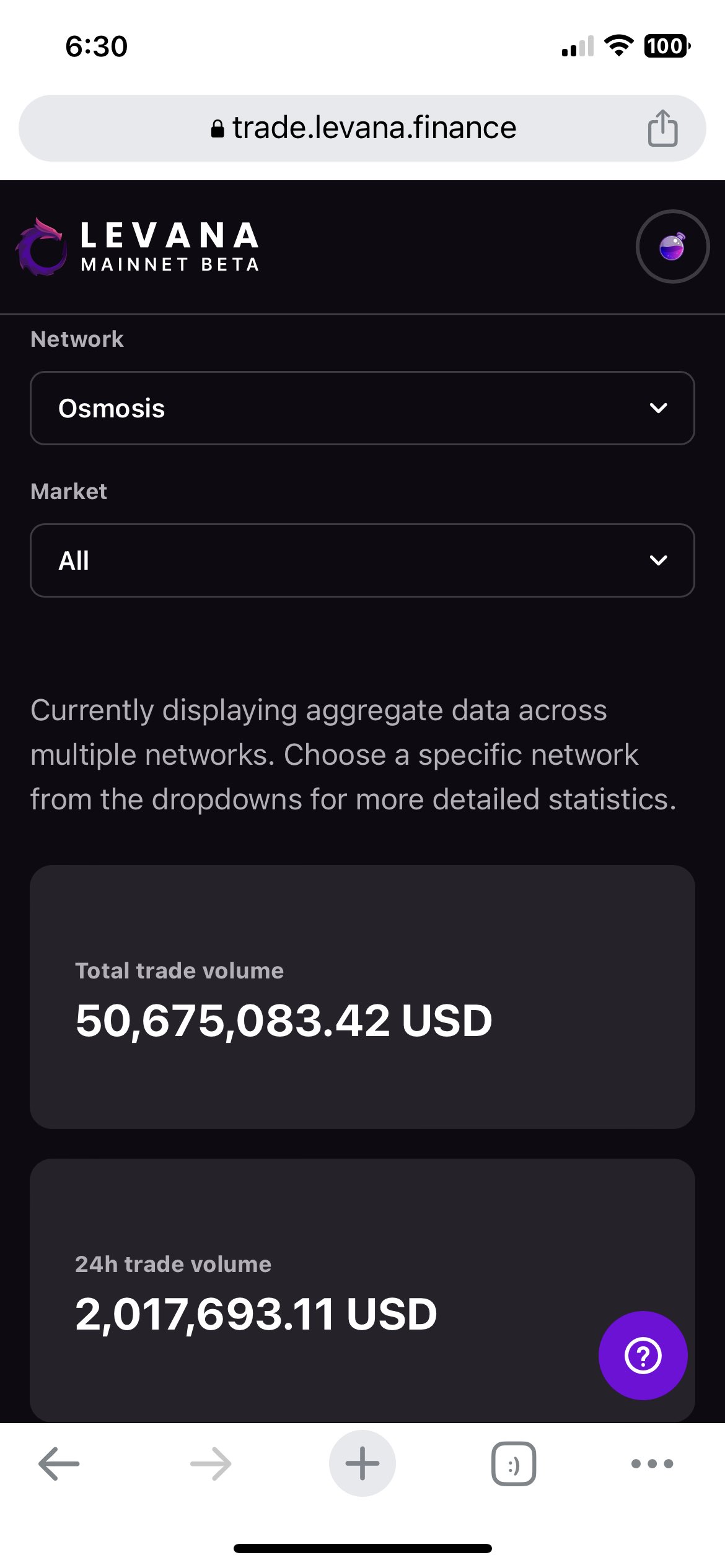Open the purple help button

point(643,1356)
